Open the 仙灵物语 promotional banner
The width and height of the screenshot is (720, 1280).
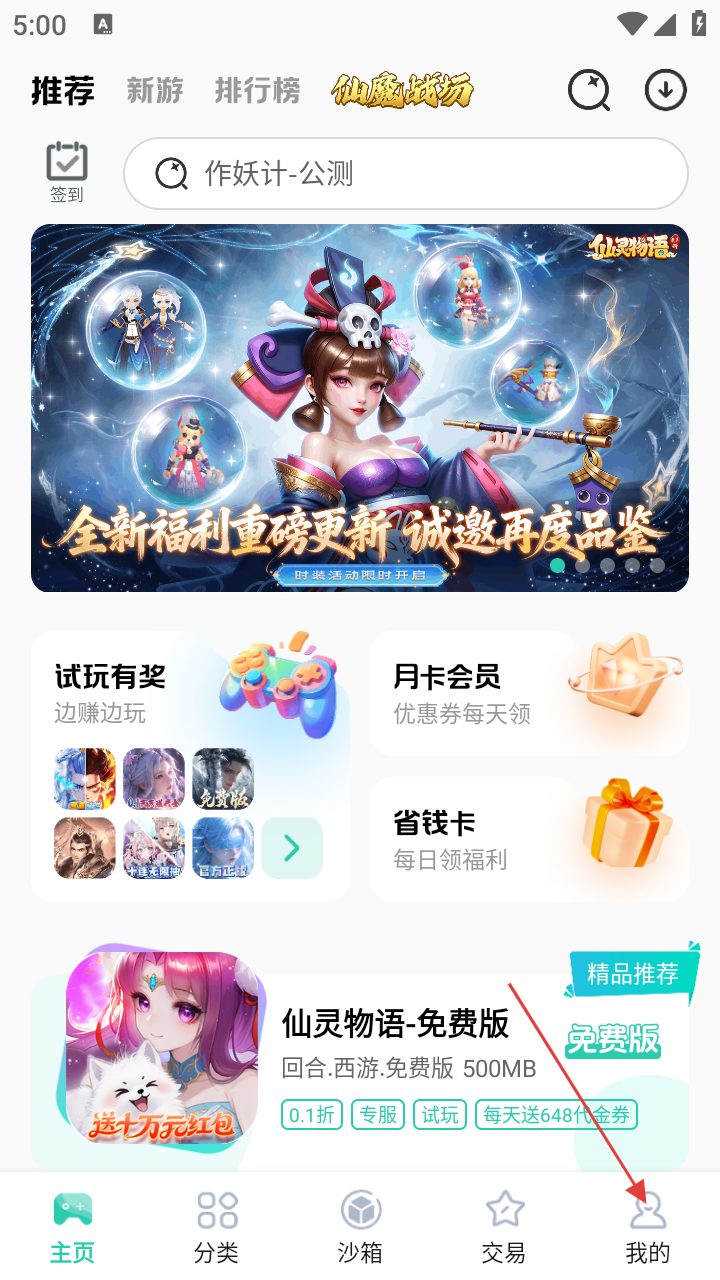[359, 408]
